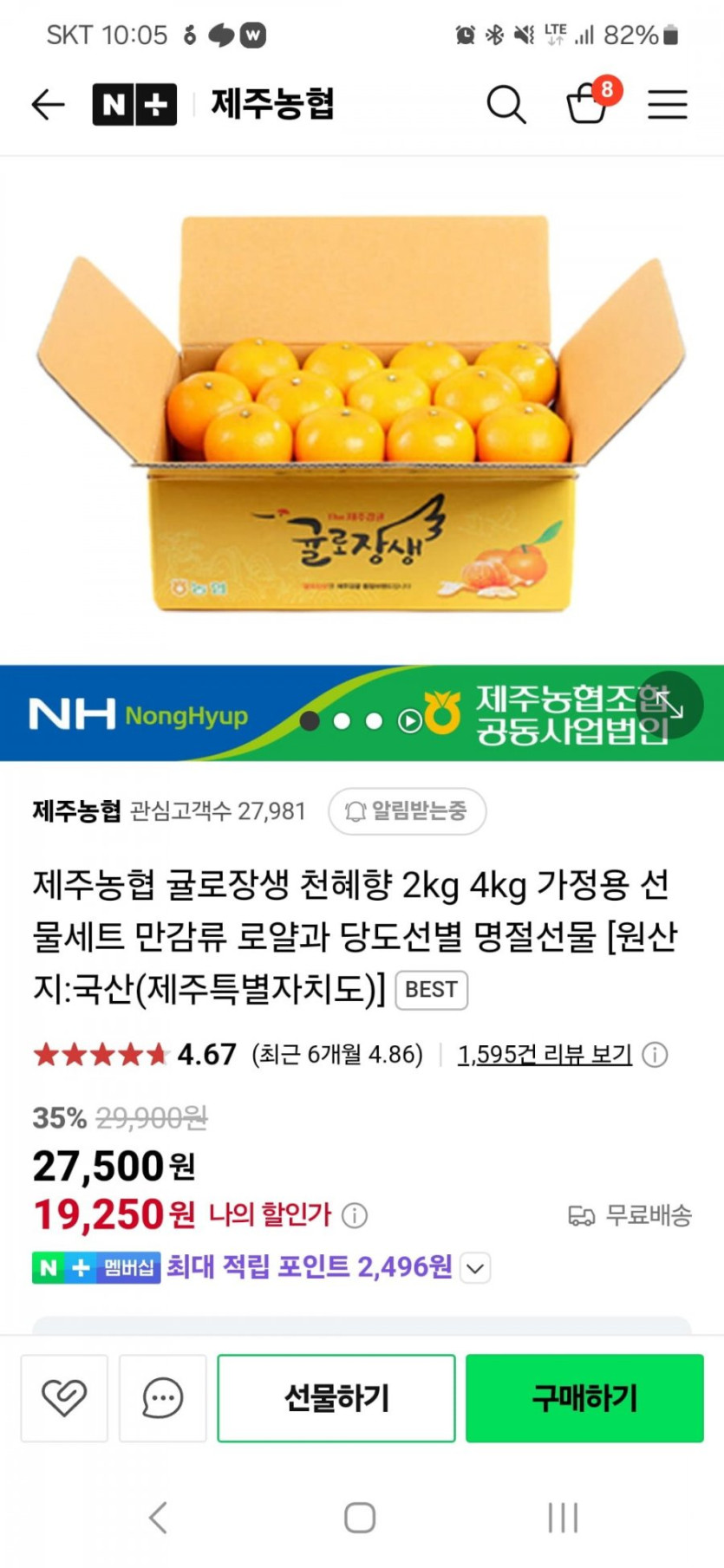724x1568 pixels.
Task: Show rating info next to reviews
Action: click(655, 1055)
